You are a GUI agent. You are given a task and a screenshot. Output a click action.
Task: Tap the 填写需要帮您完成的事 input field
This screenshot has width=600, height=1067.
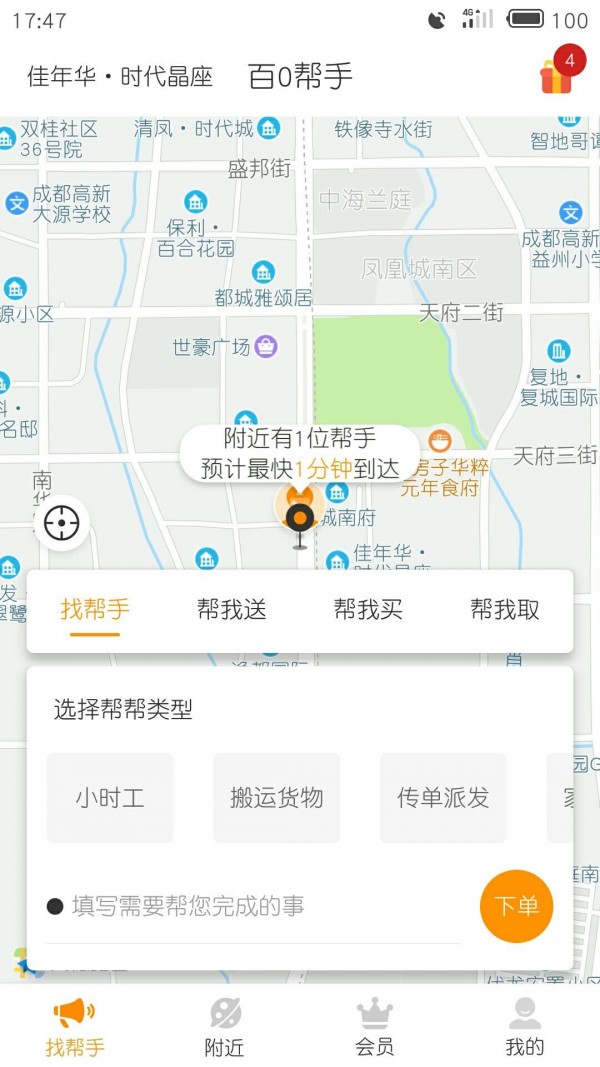click(x=255, y=906)
